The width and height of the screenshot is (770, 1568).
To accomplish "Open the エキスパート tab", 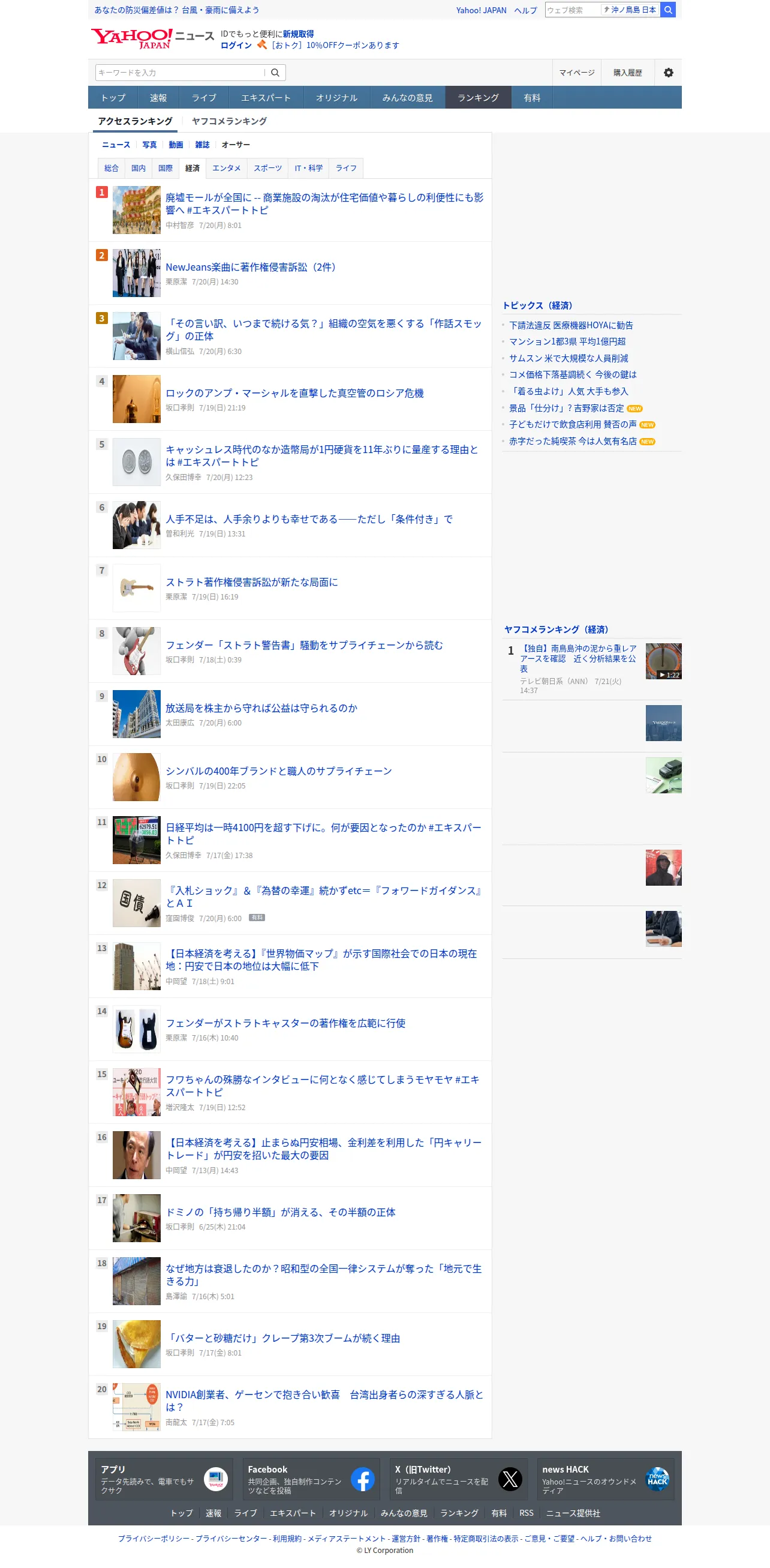I will point(266,97).
